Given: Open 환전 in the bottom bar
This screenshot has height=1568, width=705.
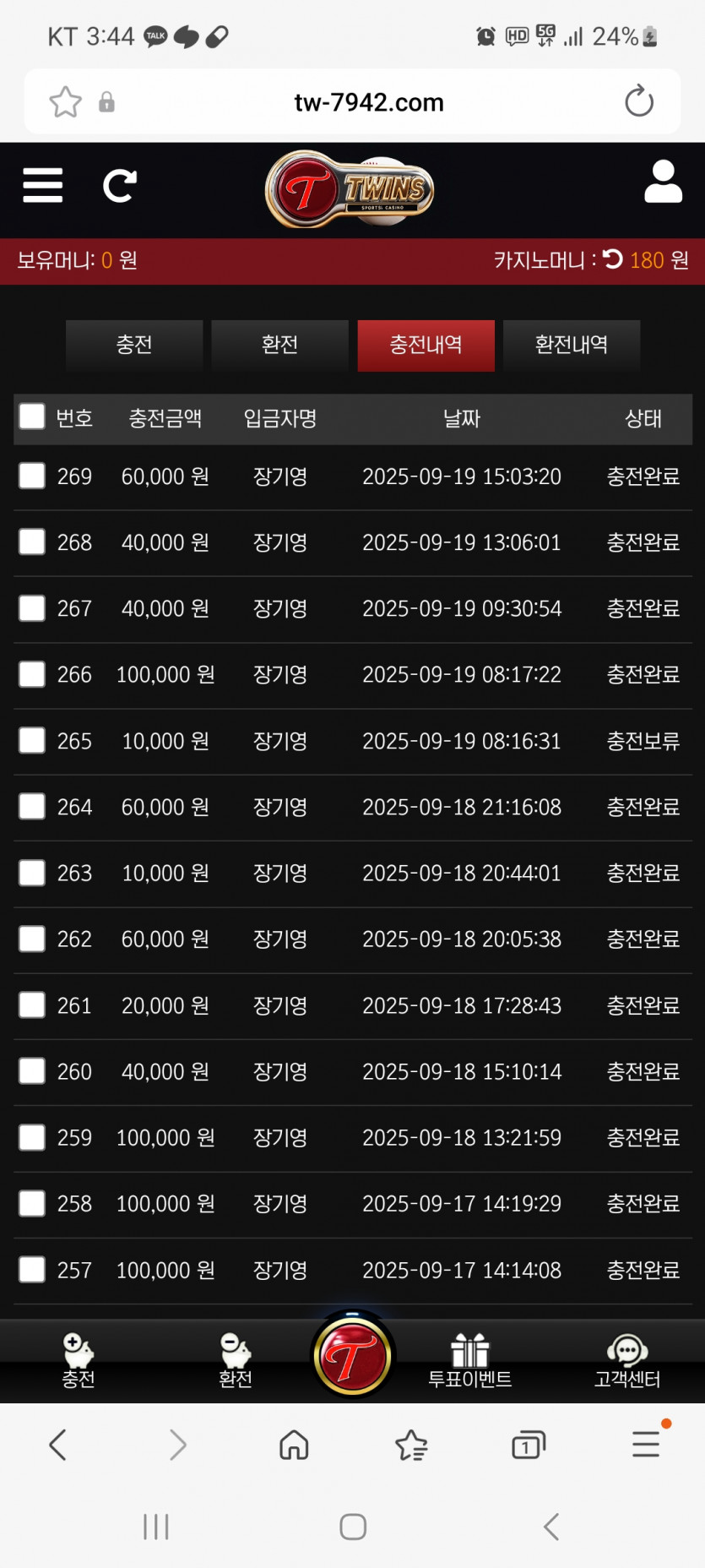Looking at the screenshot, I should (x=235, y=1359).
